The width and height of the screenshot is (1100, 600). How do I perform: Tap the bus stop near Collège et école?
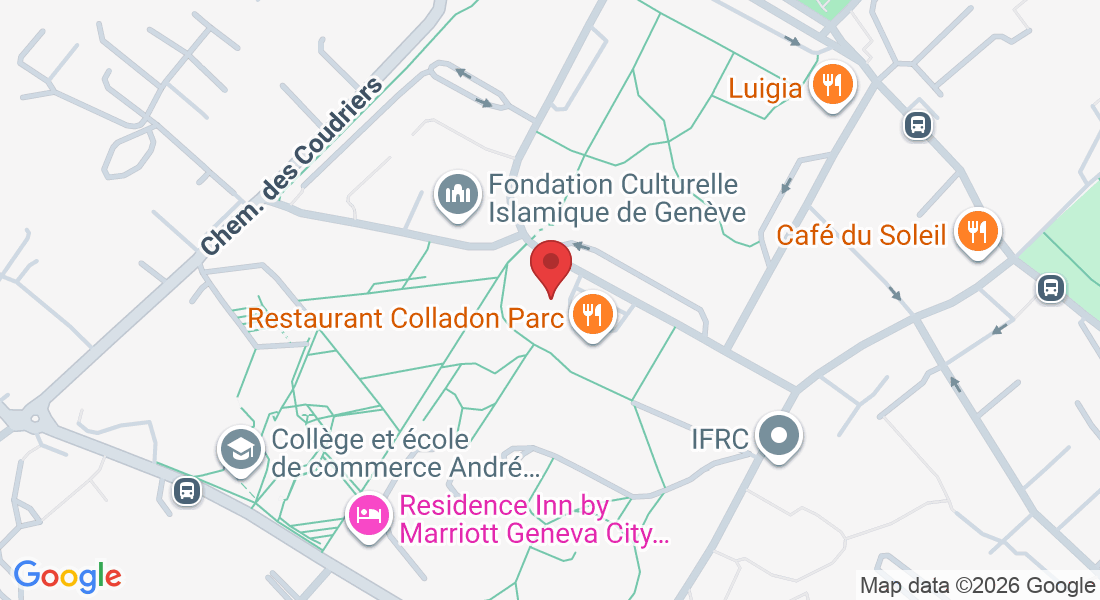(x=186, y=491)
